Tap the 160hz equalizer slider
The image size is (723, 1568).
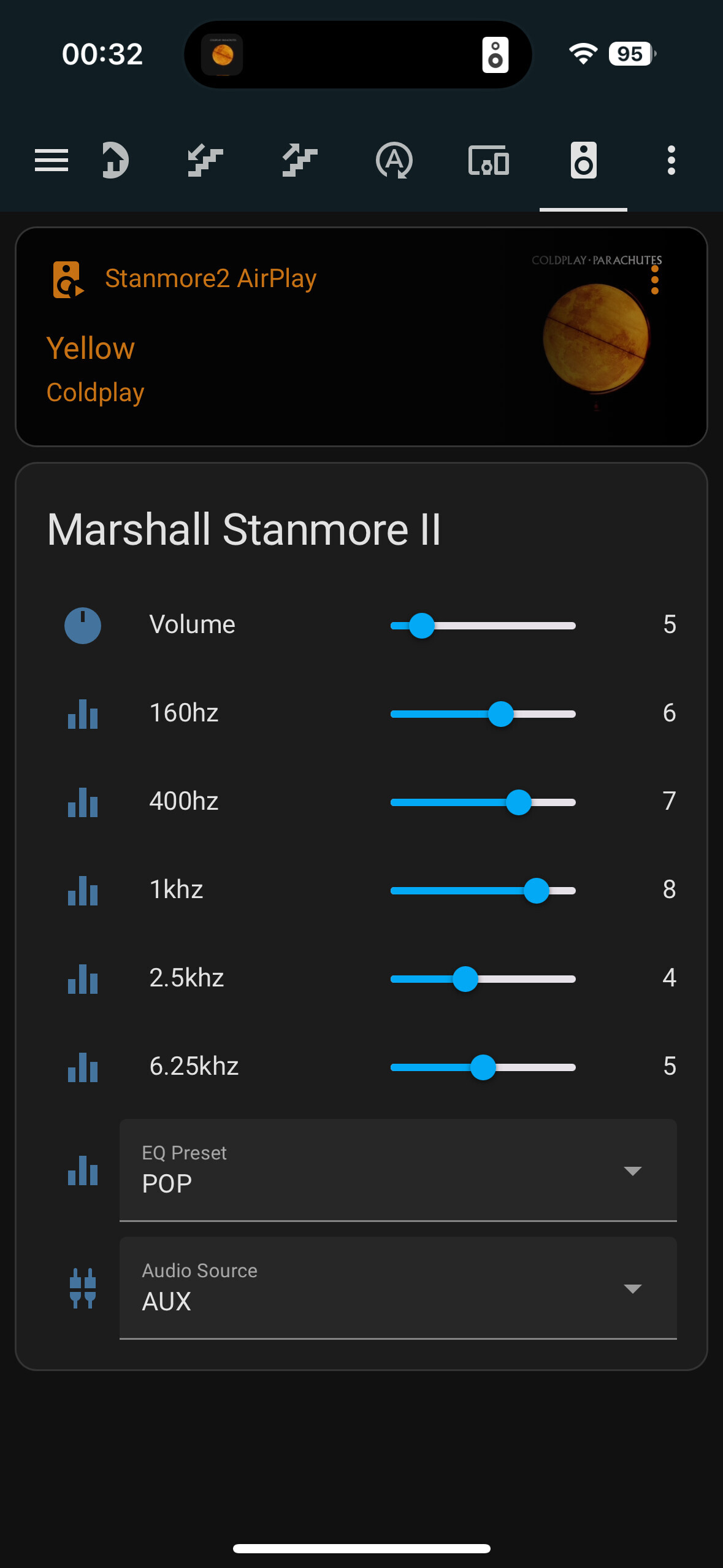(501, 714)
